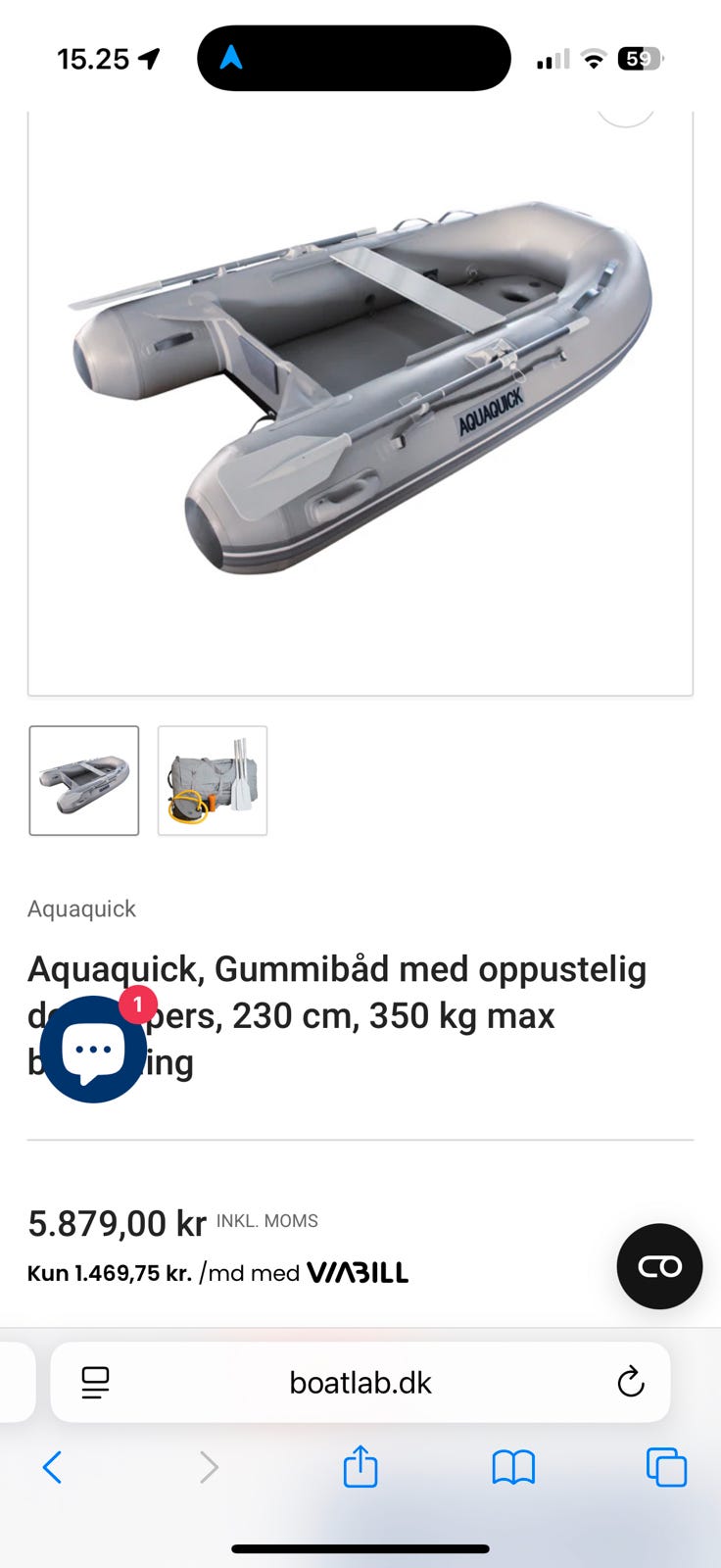Go forward using the forward arrow
Viewport: 721px width, 1568px height.
point(208,1467)
